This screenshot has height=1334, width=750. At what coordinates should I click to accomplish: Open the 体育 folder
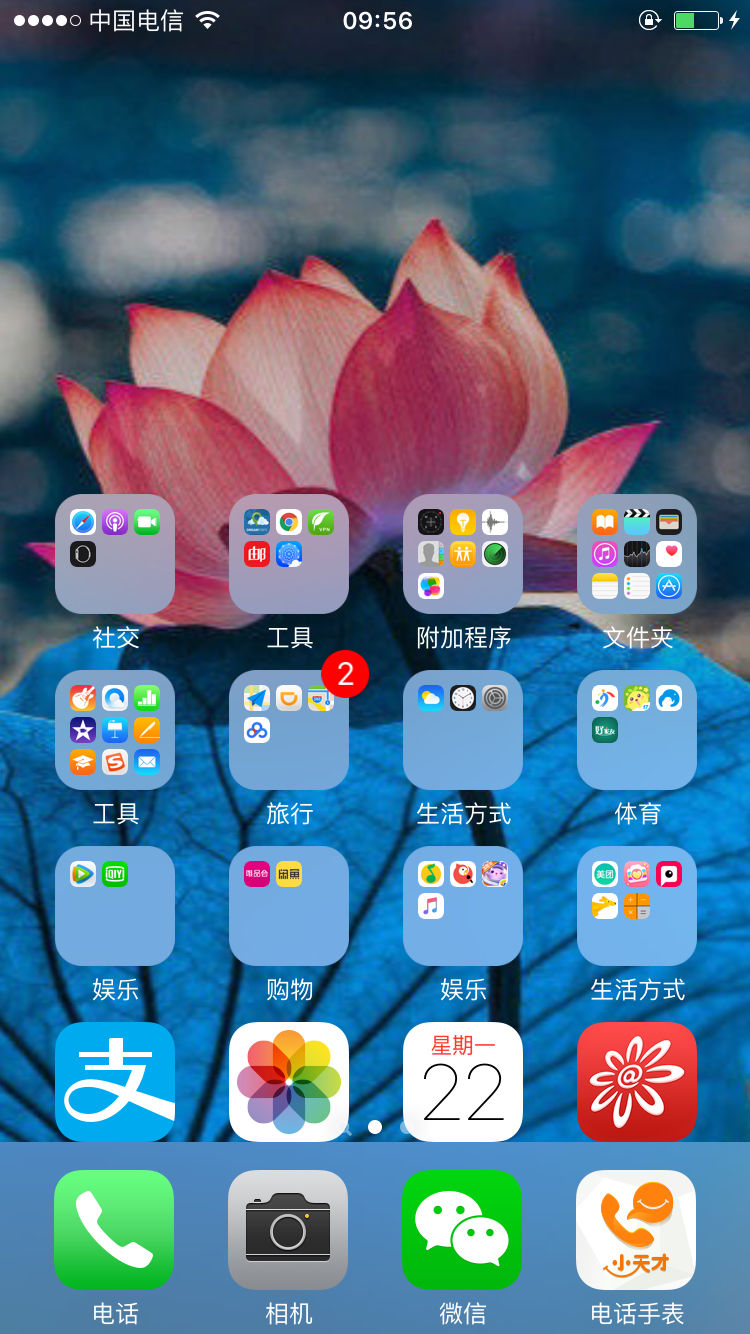click(637, 730)
